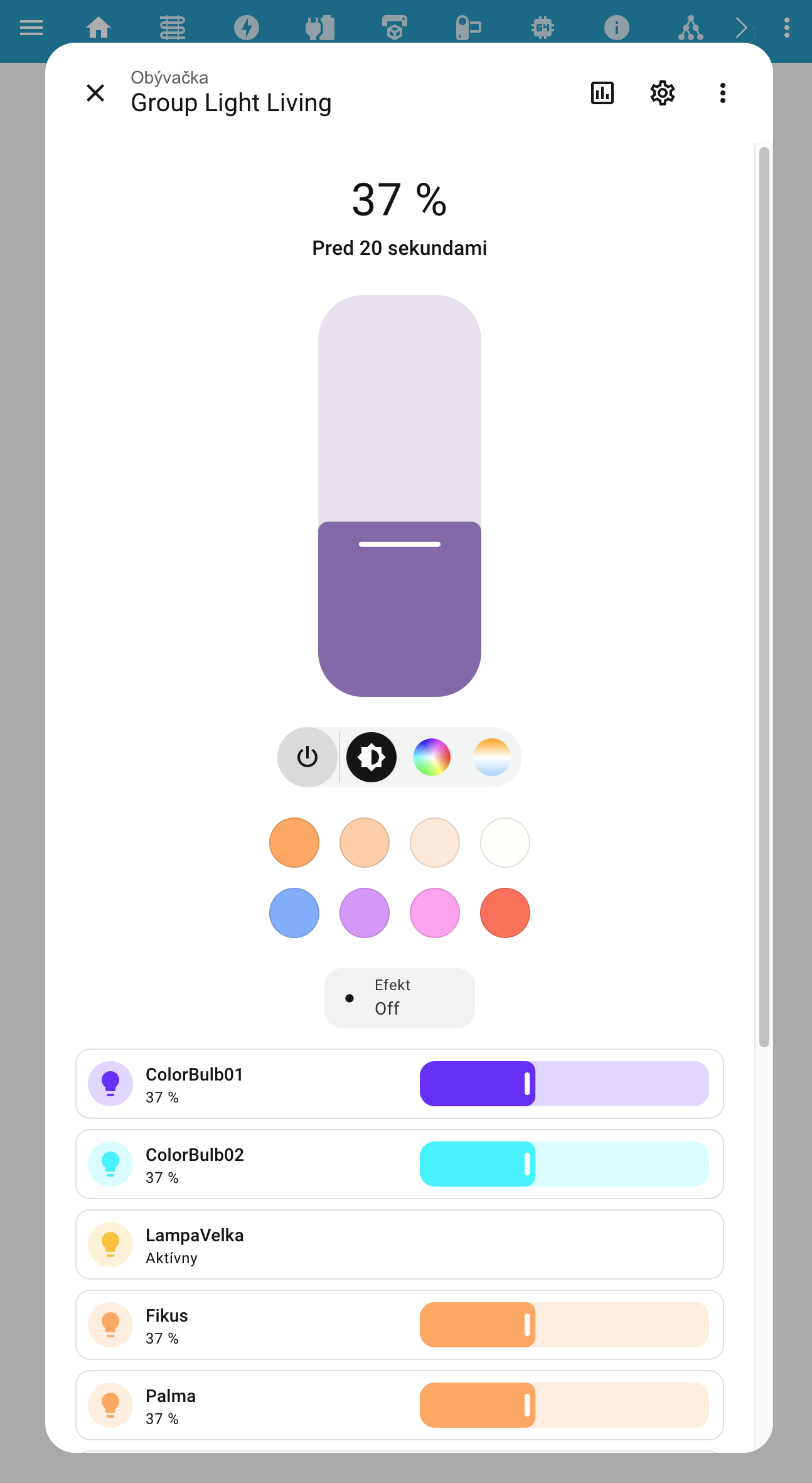812x1483 pixels.
Task: Pick the orange favorite color
Action: pyautogui.click(x=294, y=843)
